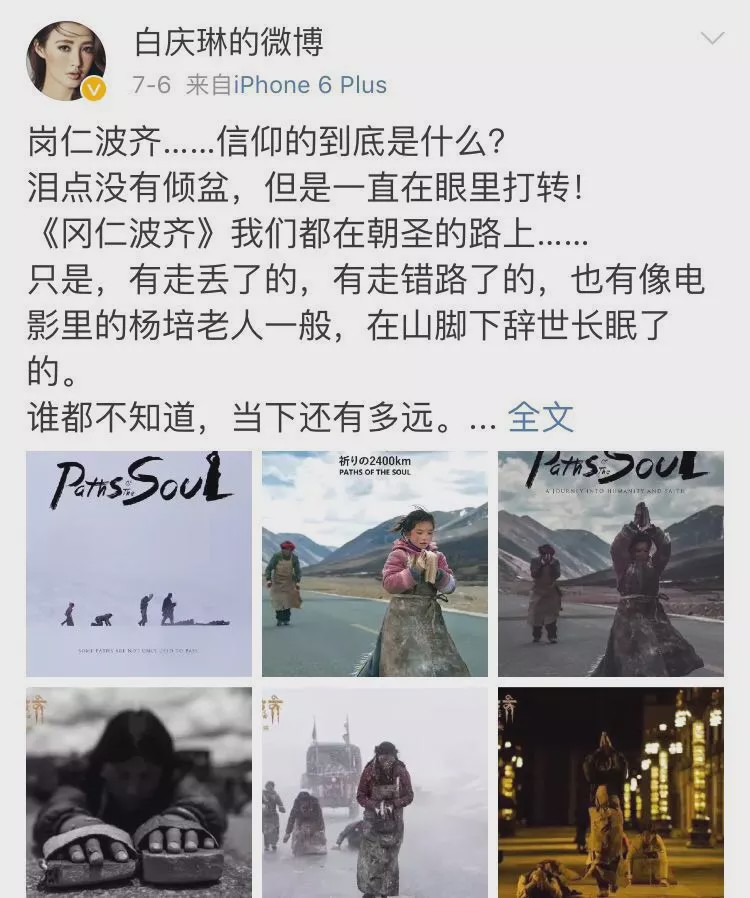750x898 pixels.
Task: Open the post options chevron
Action: coord(712,40)
